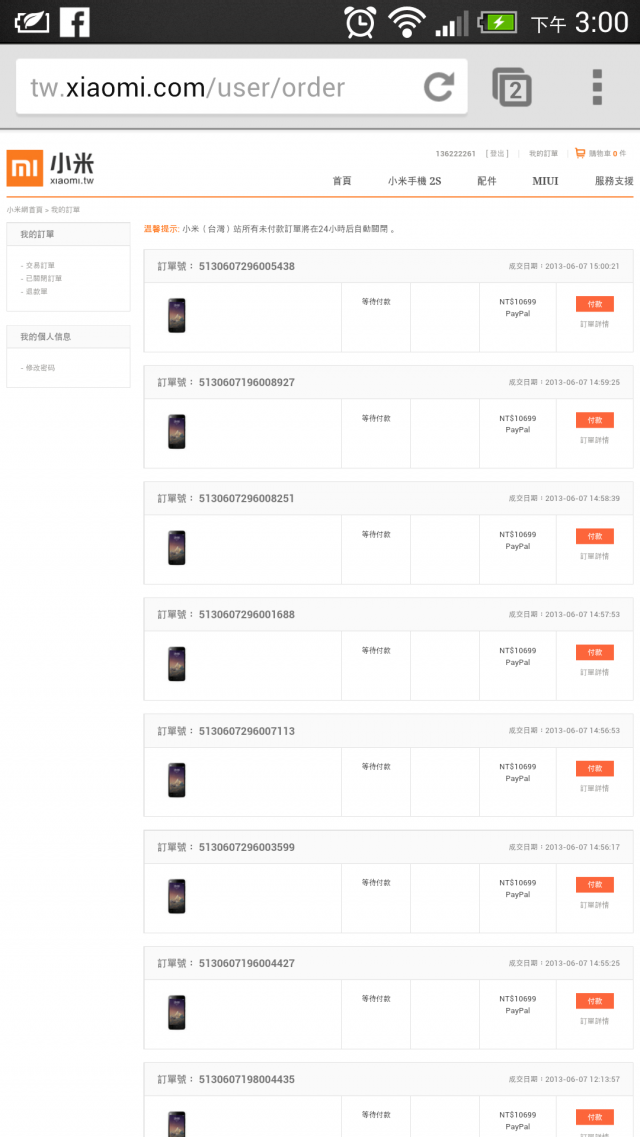Reload the page with the refresh icon

pyautogui.click(x=439, y=87)
